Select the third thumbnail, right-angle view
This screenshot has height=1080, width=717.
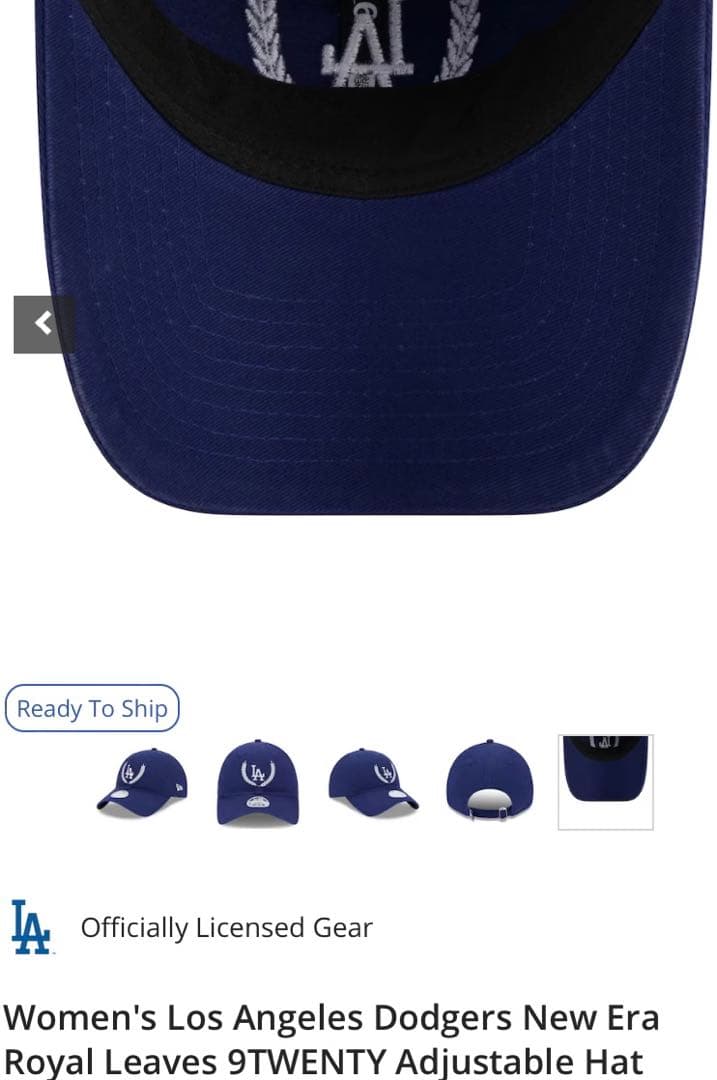pyautogui.click(x=373, y=782)
